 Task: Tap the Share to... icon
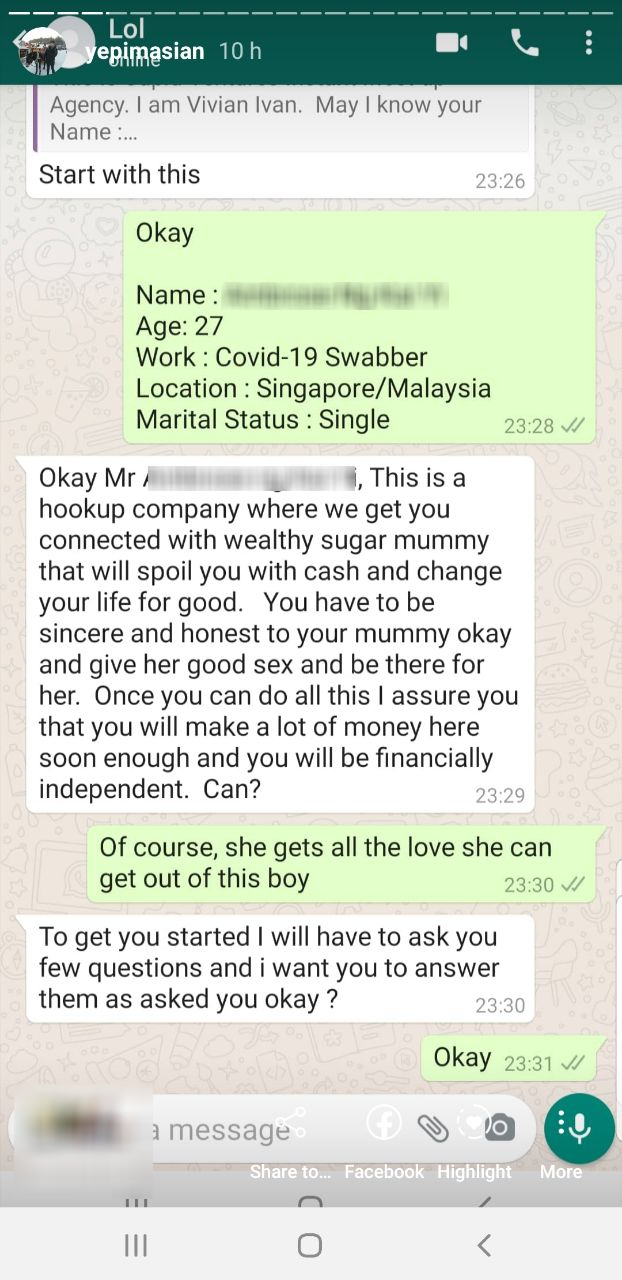point(291,1124)
